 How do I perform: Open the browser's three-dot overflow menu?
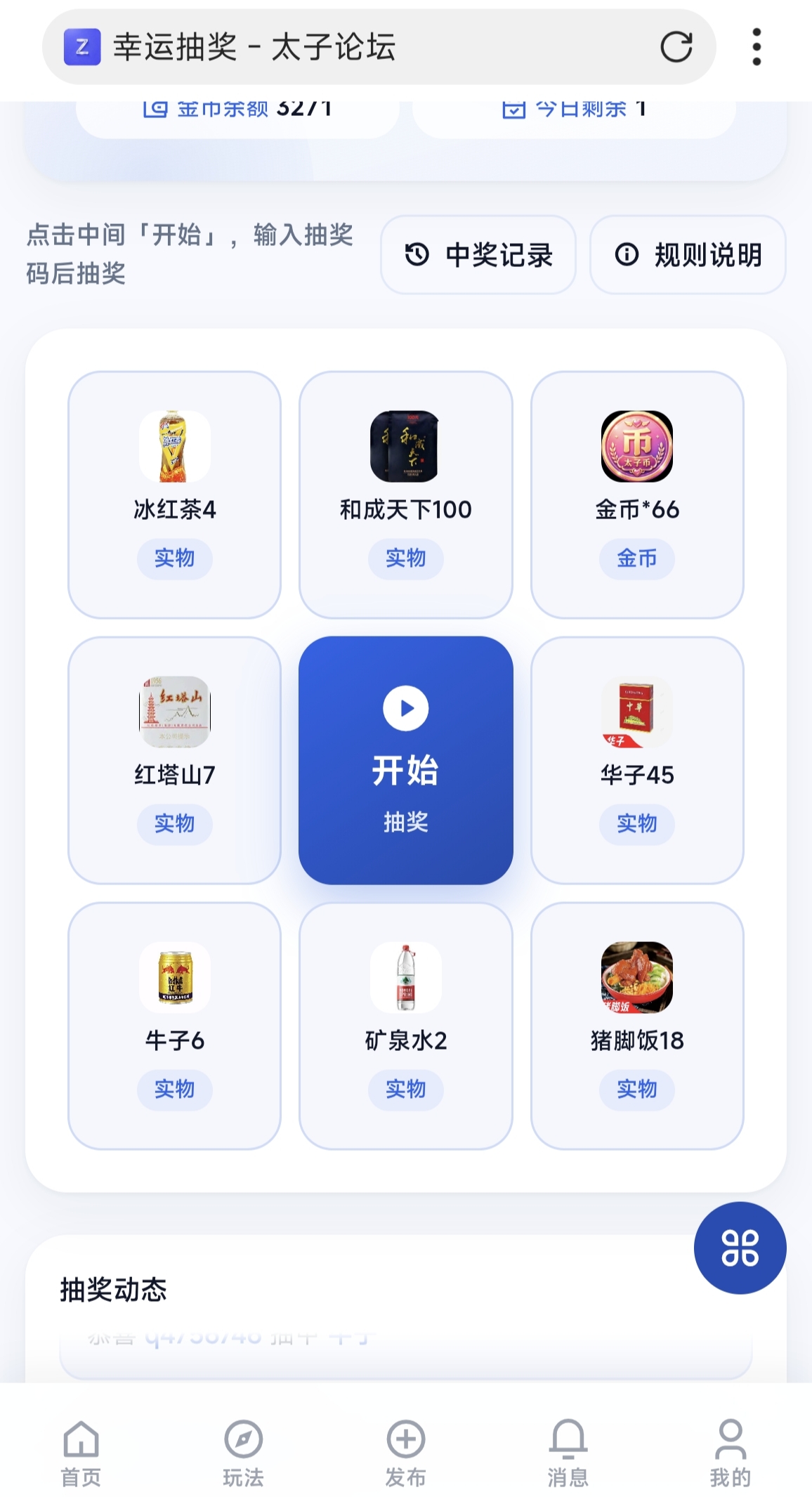(x=757, y=47)
